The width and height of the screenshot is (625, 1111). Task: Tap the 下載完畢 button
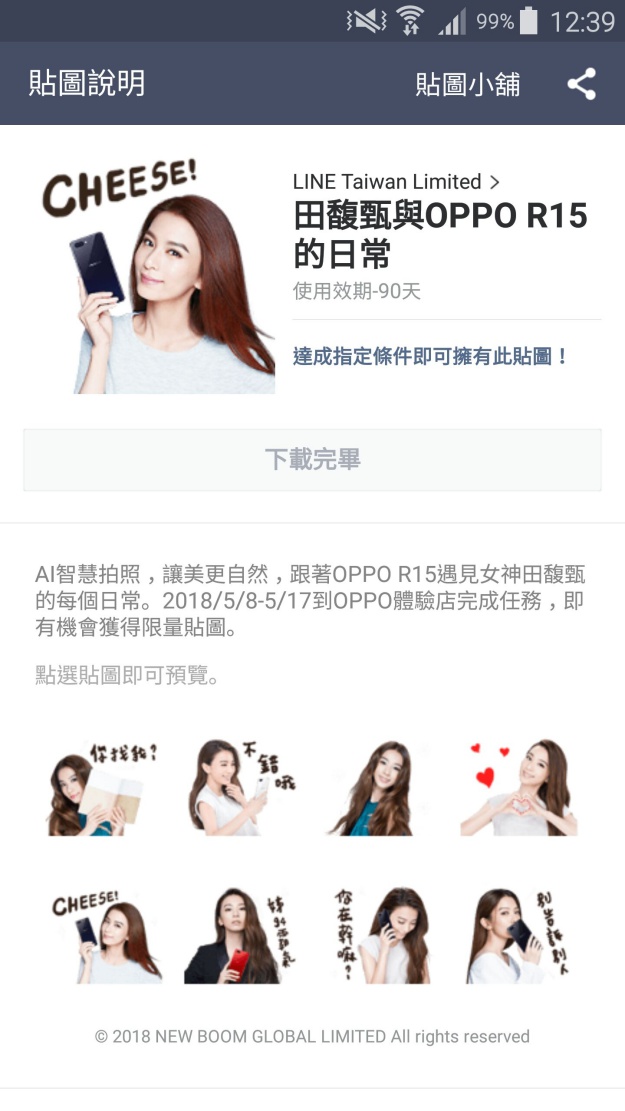(x=312, y=460)
